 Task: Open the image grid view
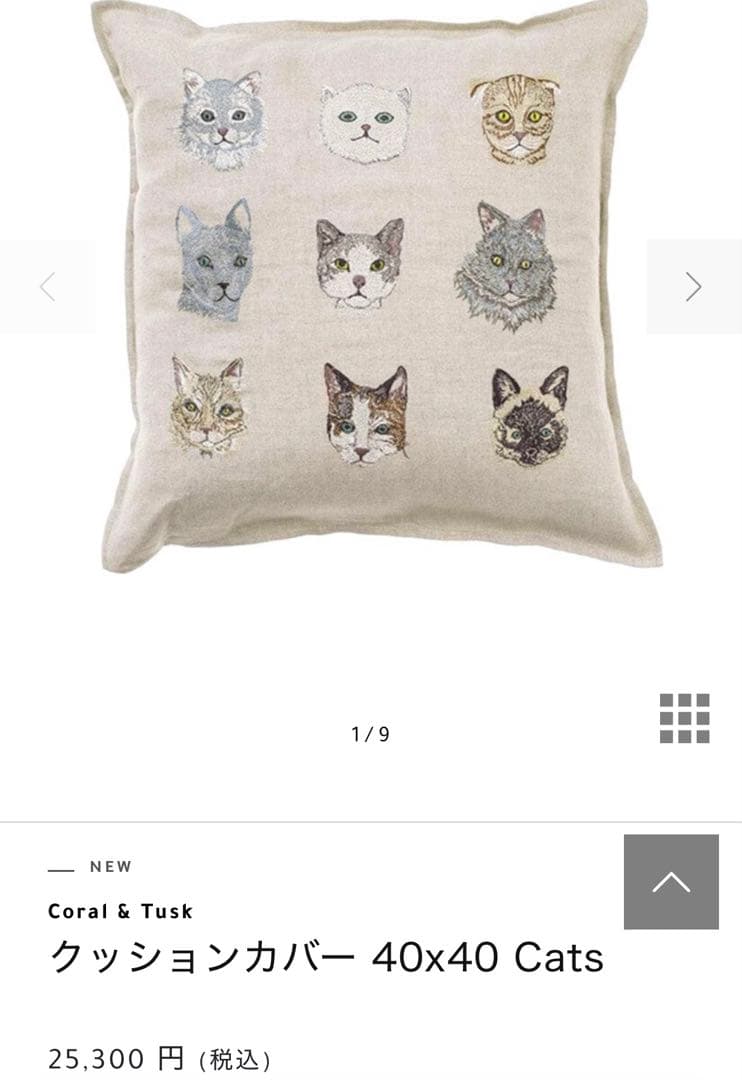(685, 718)
